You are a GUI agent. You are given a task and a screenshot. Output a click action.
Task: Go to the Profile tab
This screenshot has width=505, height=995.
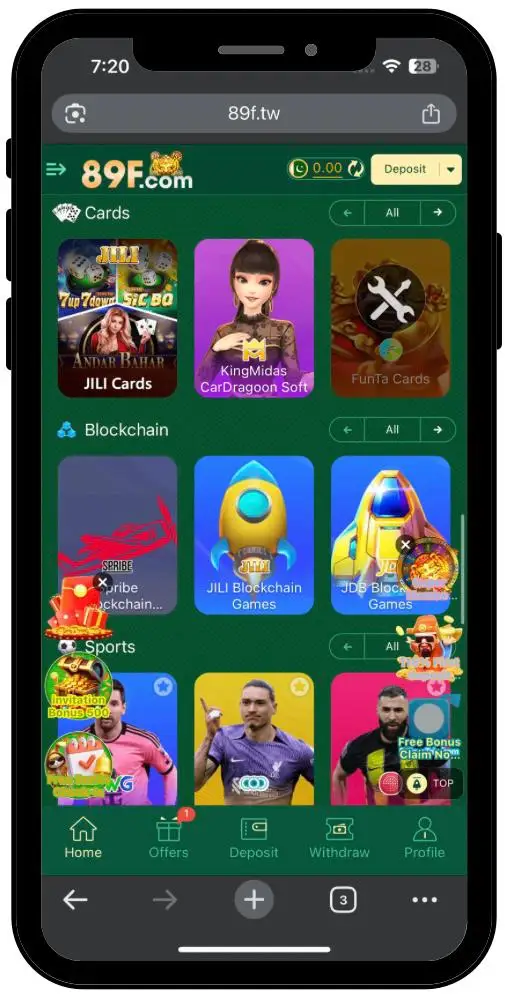424,838
